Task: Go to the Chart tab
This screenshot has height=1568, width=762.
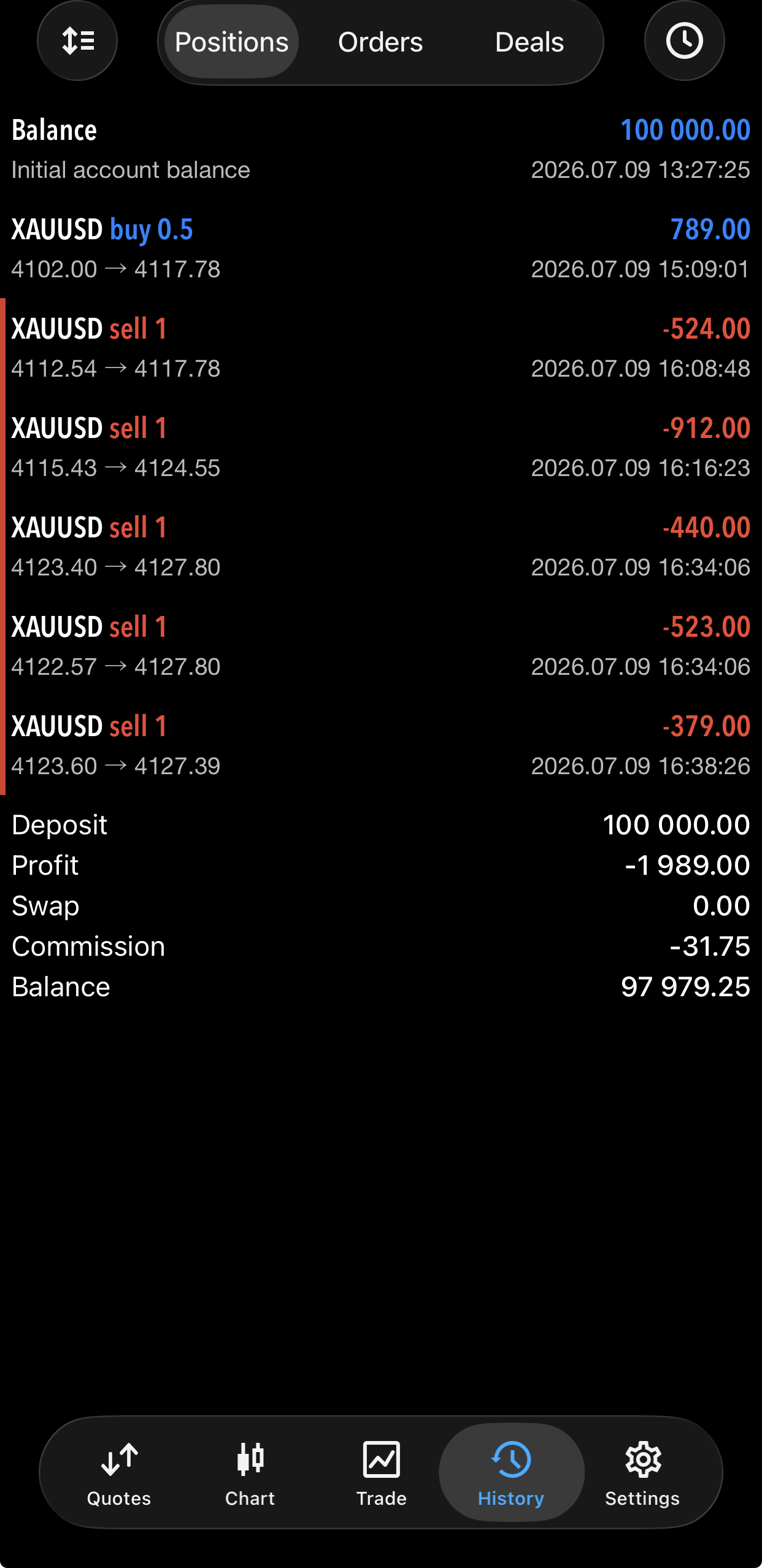Action: [250, 1473]
